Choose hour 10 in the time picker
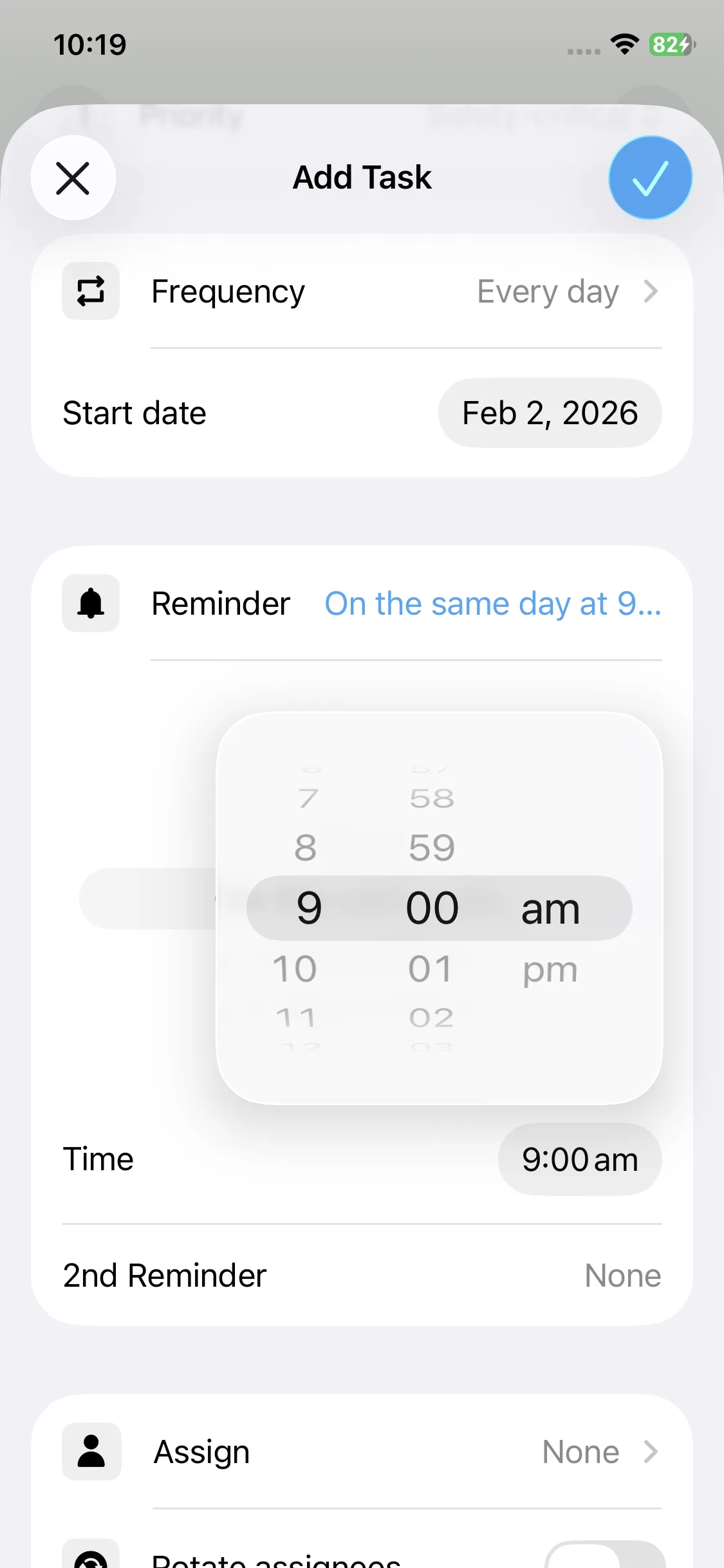This screenshot has width=724, height=1568. pyautogui.click(x=295, y=969)
